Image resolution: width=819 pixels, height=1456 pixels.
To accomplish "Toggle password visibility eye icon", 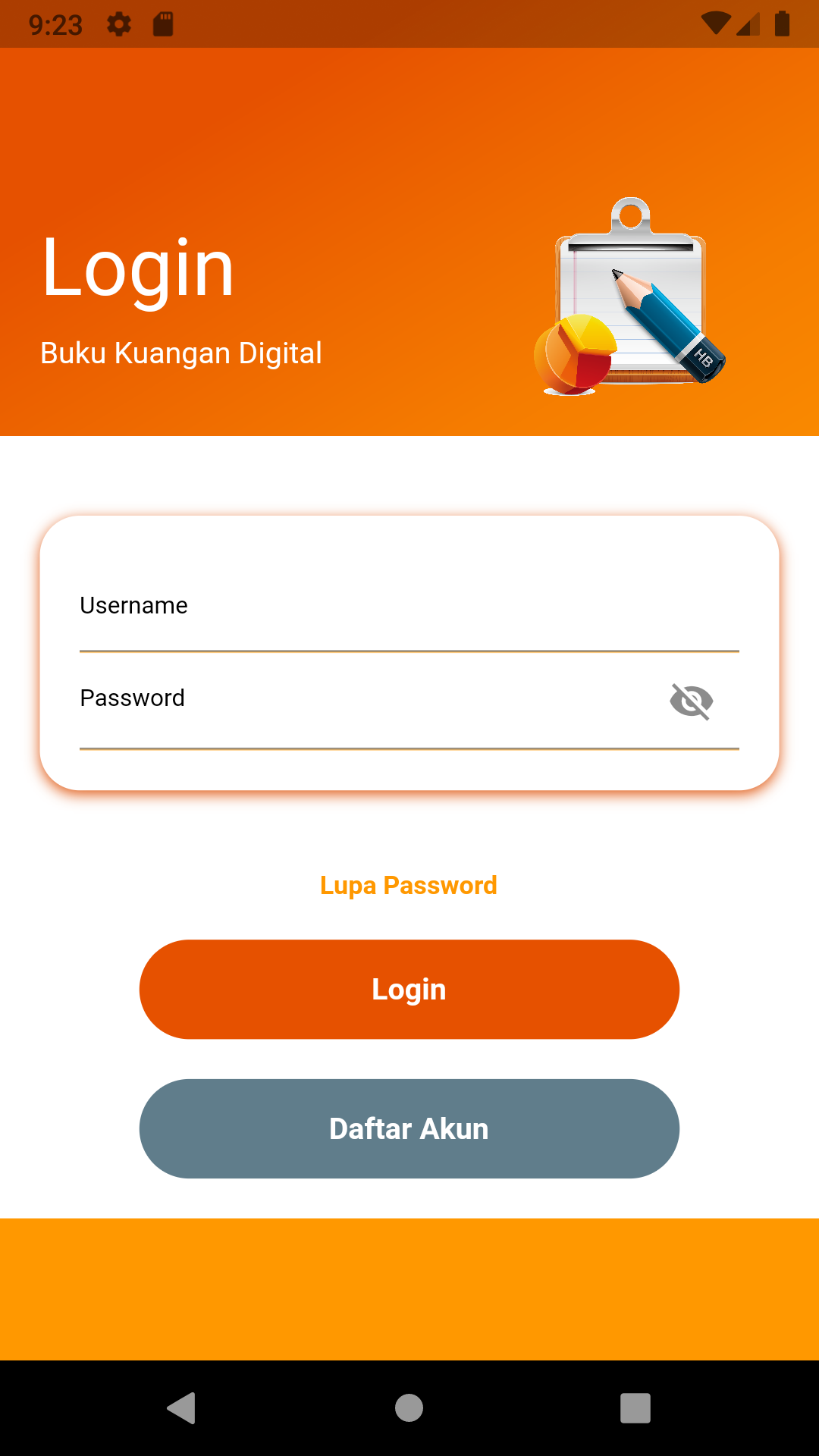I will pyautogui.click(x=692, y=701).
